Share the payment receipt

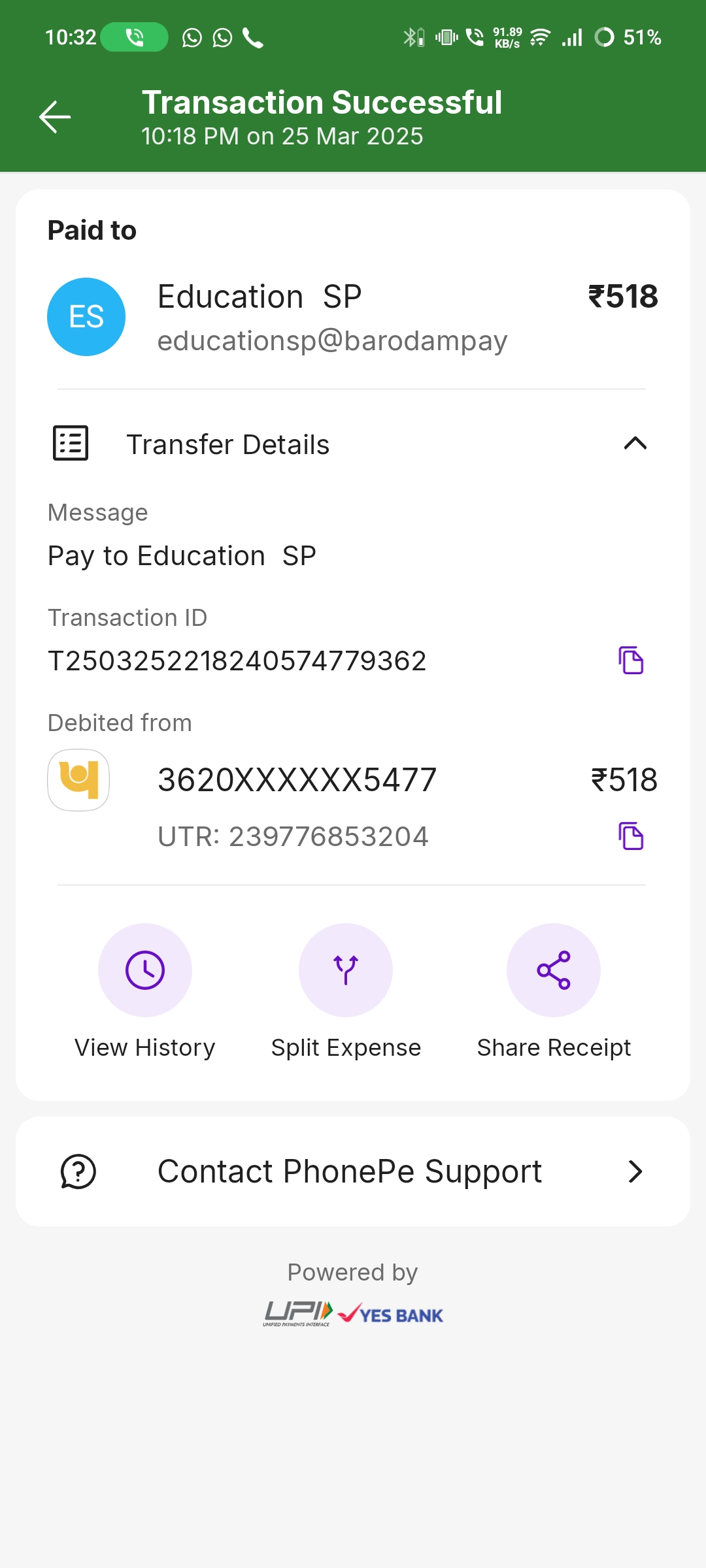pos(554,991)
